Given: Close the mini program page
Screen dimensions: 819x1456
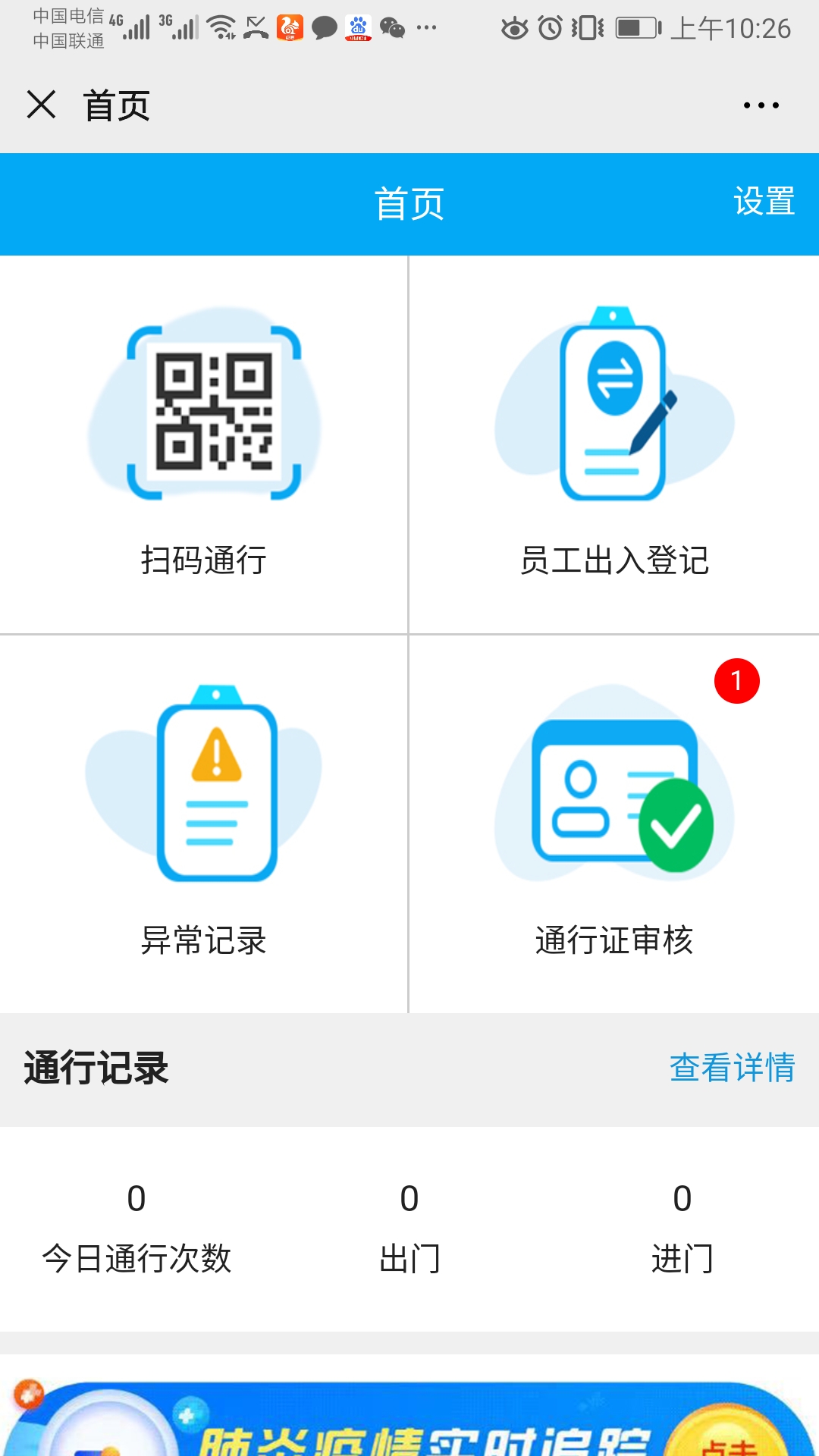Looking at the screenshot, I should click(x=41, y=105).
